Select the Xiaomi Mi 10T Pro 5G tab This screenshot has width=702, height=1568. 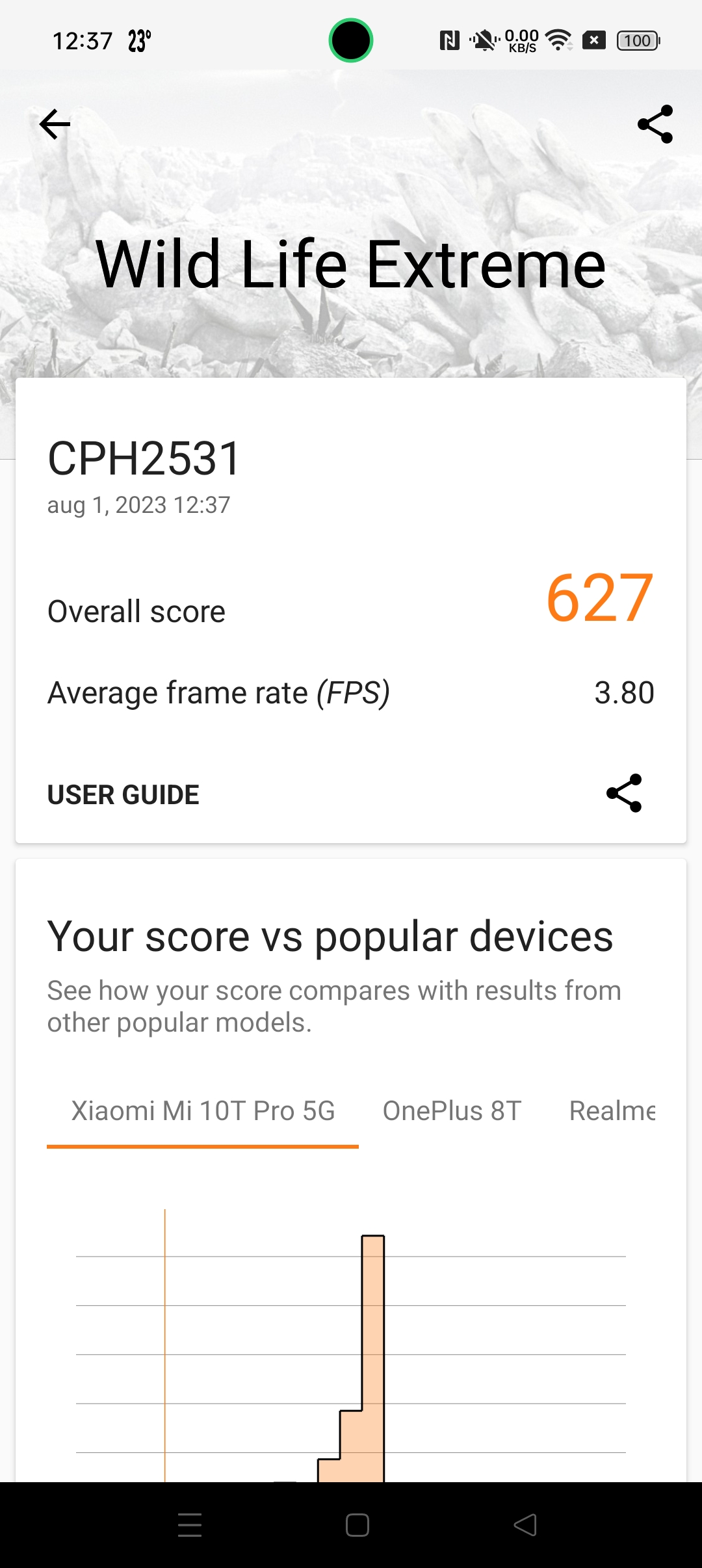(203, 1111)
